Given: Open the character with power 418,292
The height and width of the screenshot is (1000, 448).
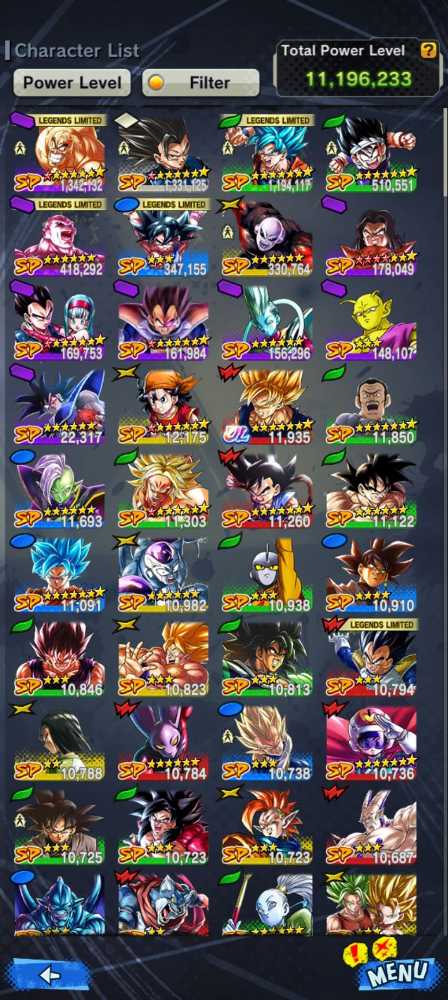Looking at the screenshot, I should click(x=59, y=237).
